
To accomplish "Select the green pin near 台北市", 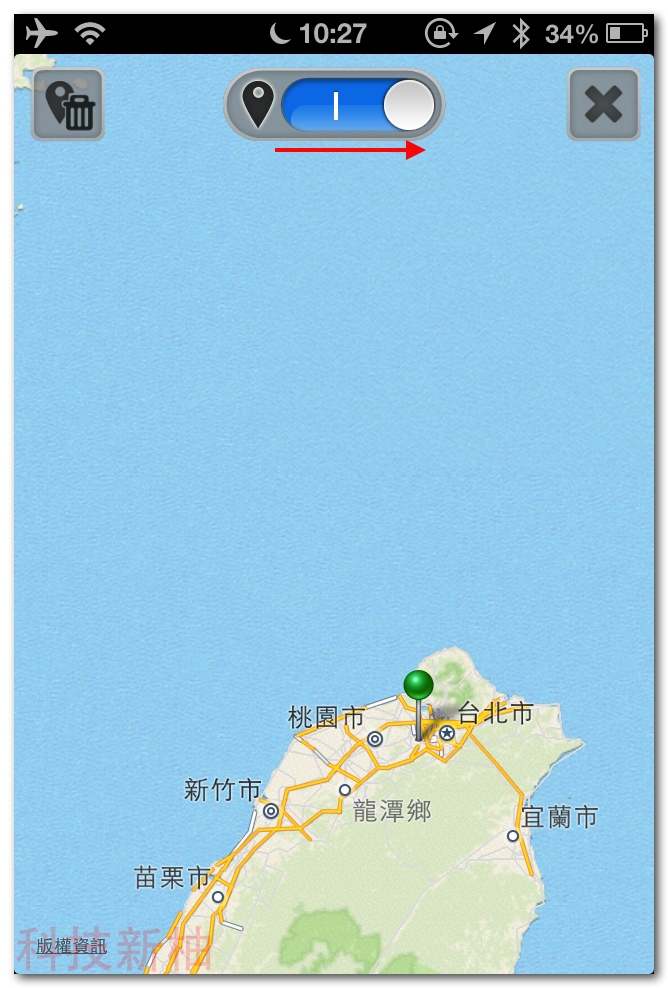I will pos(418,704).
